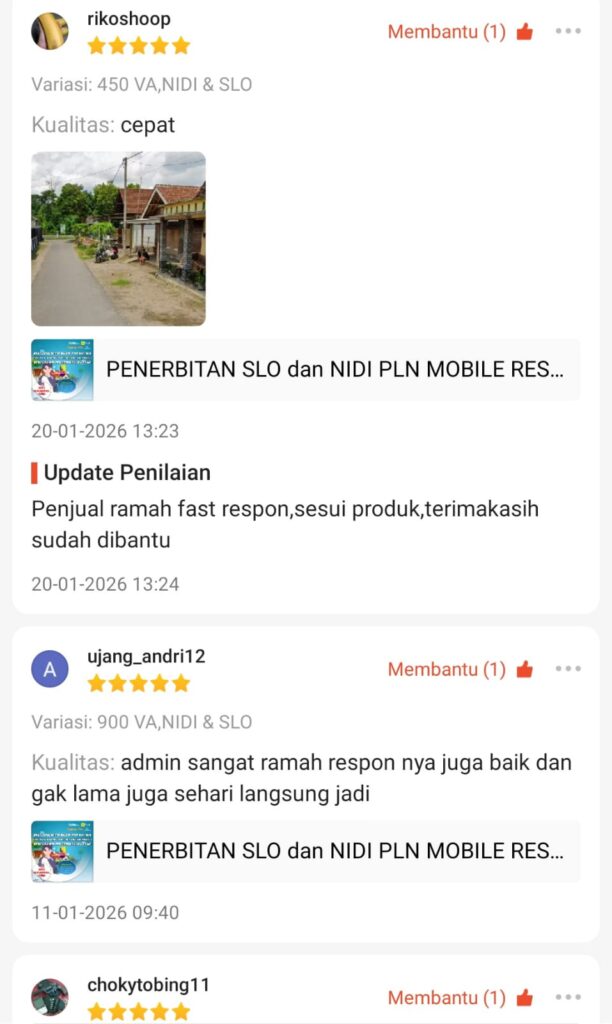View rikoshoop's review photo
Screen dimensions: 612x1024
(118, 239)
